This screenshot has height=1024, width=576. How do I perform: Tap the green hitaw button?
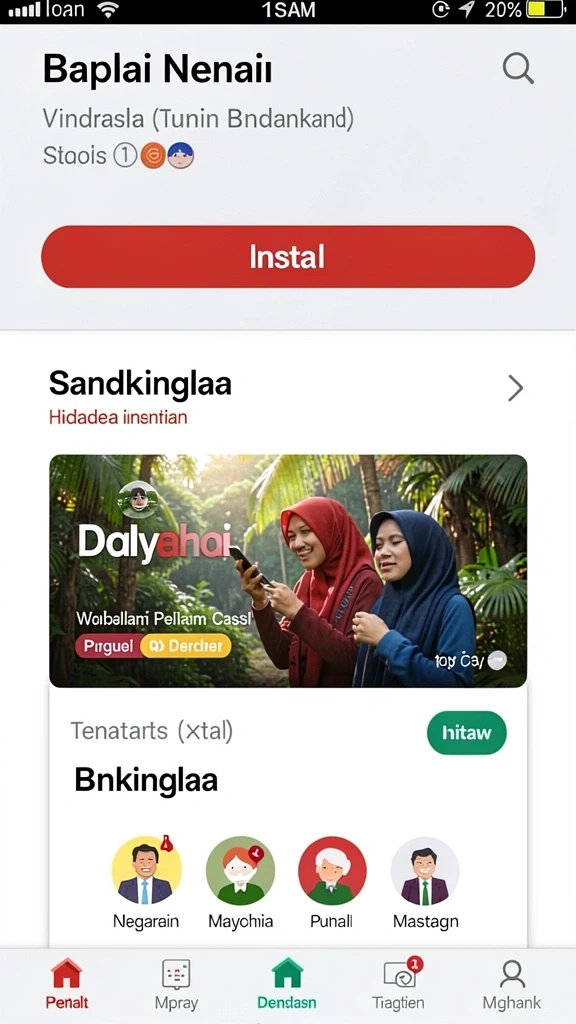click(467, 733)
